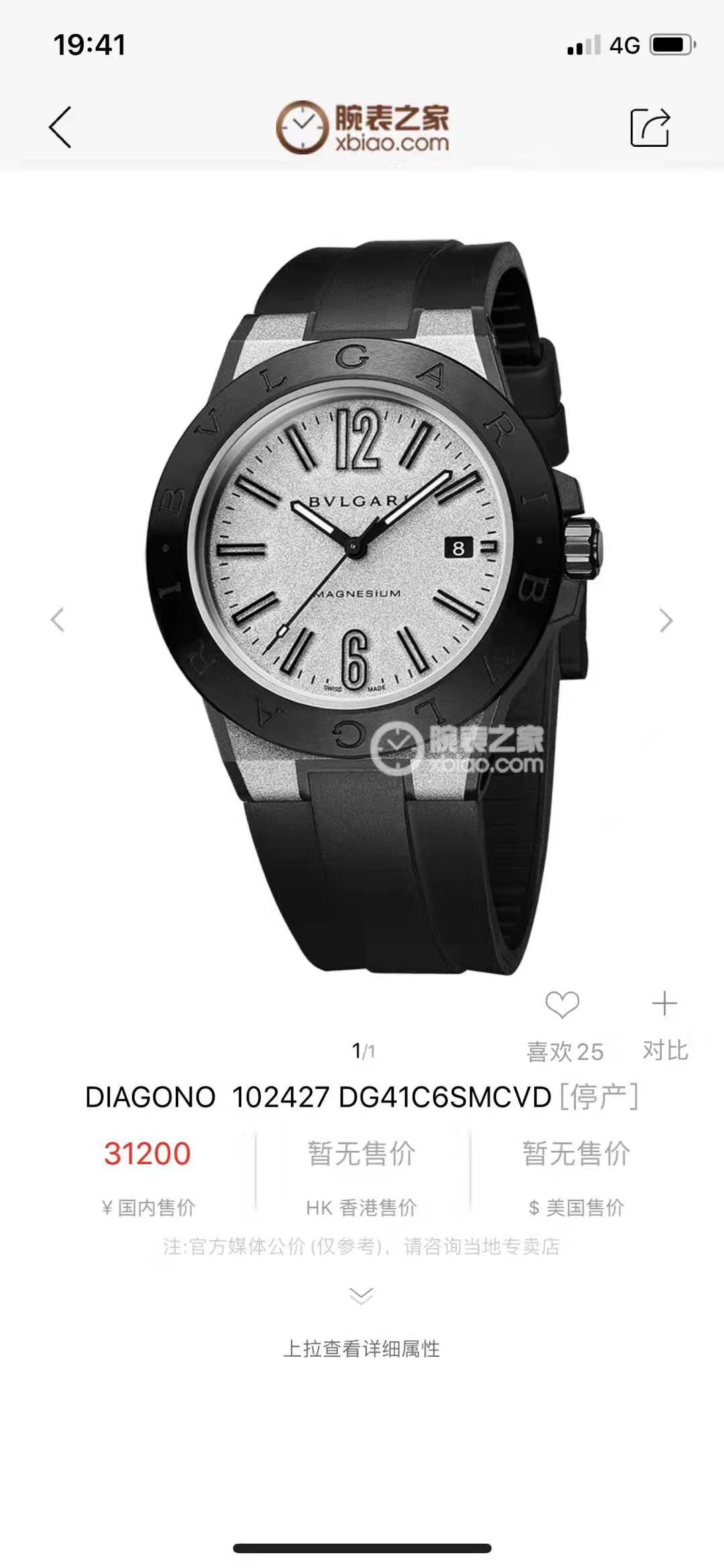Viewport: 724px width, 1568px height.
Task: Like this Diagono watch with the heart
Action: (562, 1004)
